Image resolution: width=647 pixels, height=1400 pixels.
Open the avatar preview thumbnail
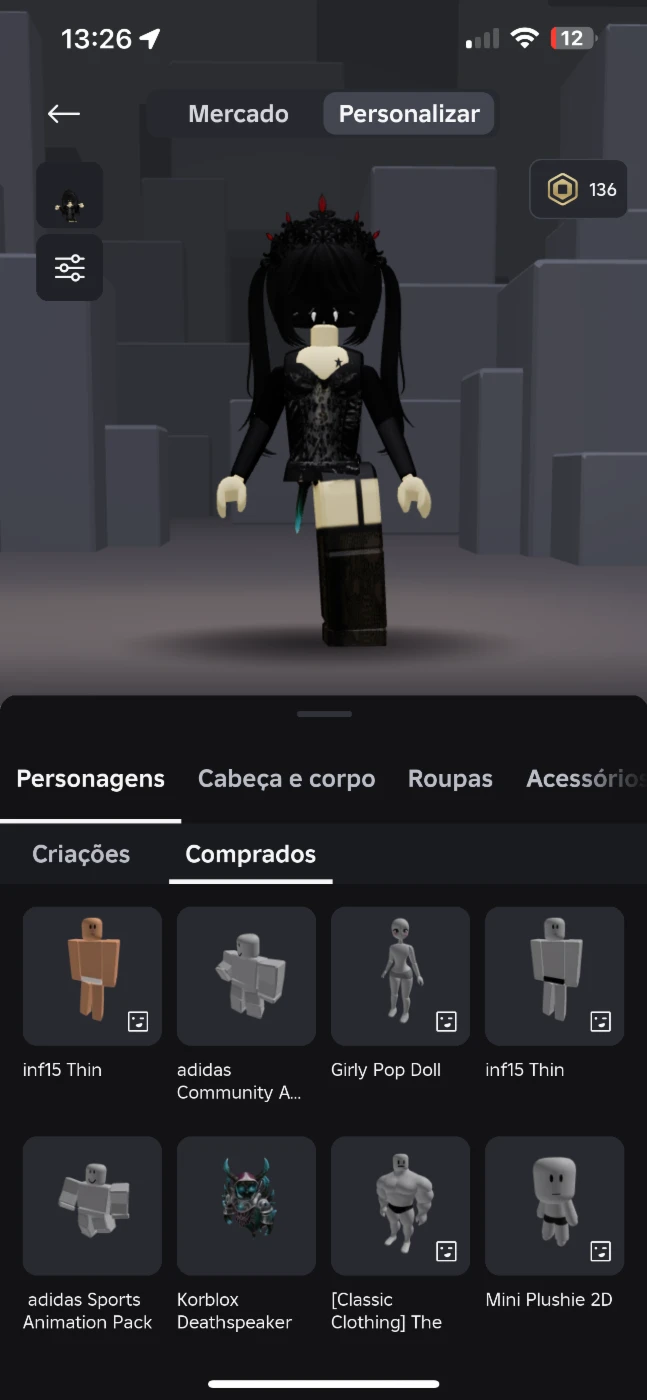tap(70, 195)
